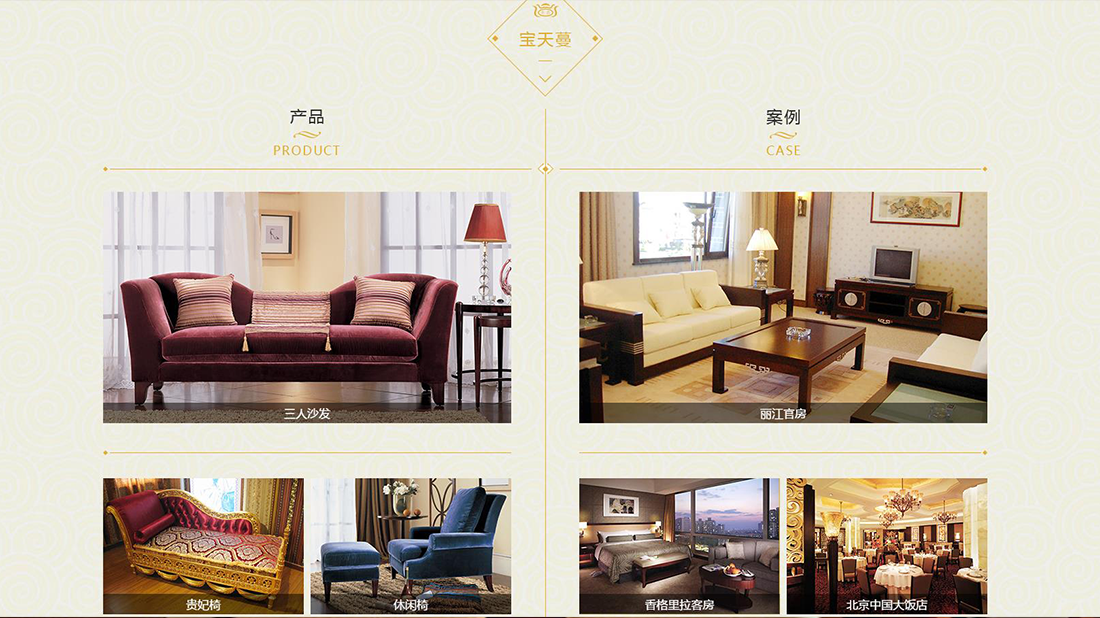Go to the 案例 CASE section
The height and width of the screenshot is (618, 1100).
tap(783, 132)
